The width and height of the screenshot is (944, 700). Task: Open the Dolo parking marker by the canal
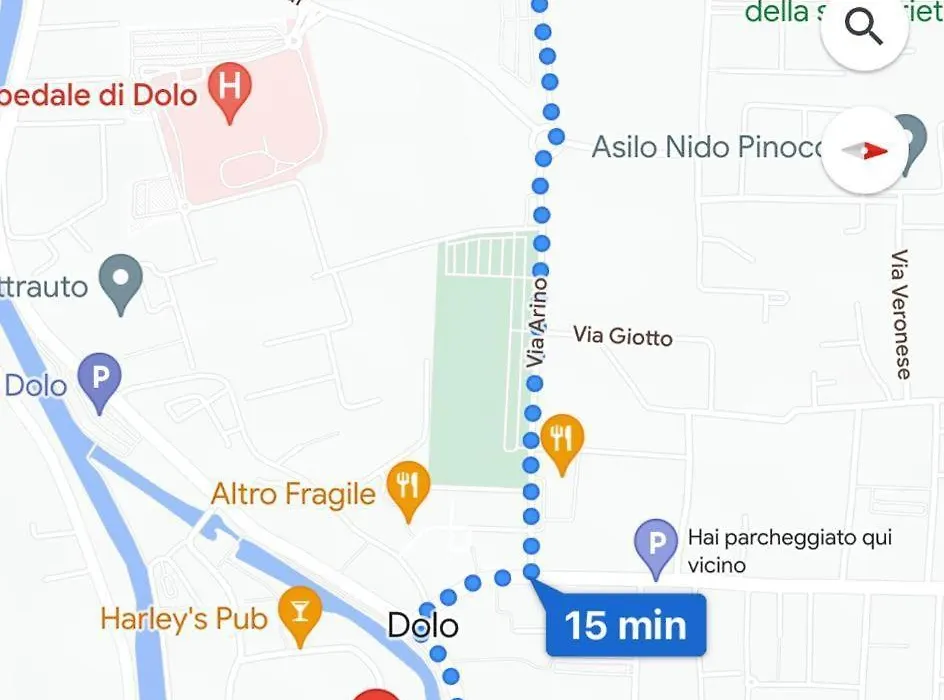(x=100, y=380)
